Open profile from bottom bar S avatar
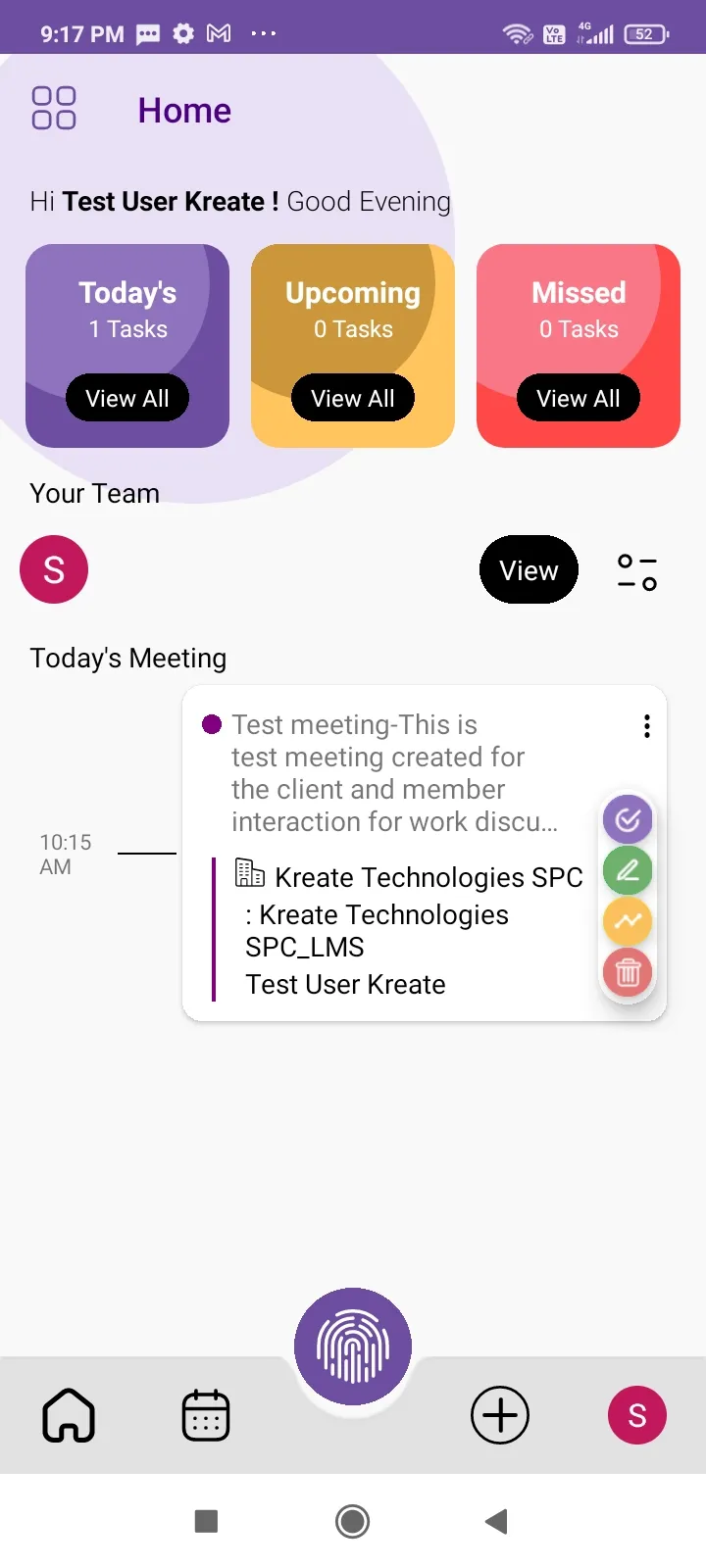The width and height of the screenshot is (706, 1568). click(x=637, y=1415)
